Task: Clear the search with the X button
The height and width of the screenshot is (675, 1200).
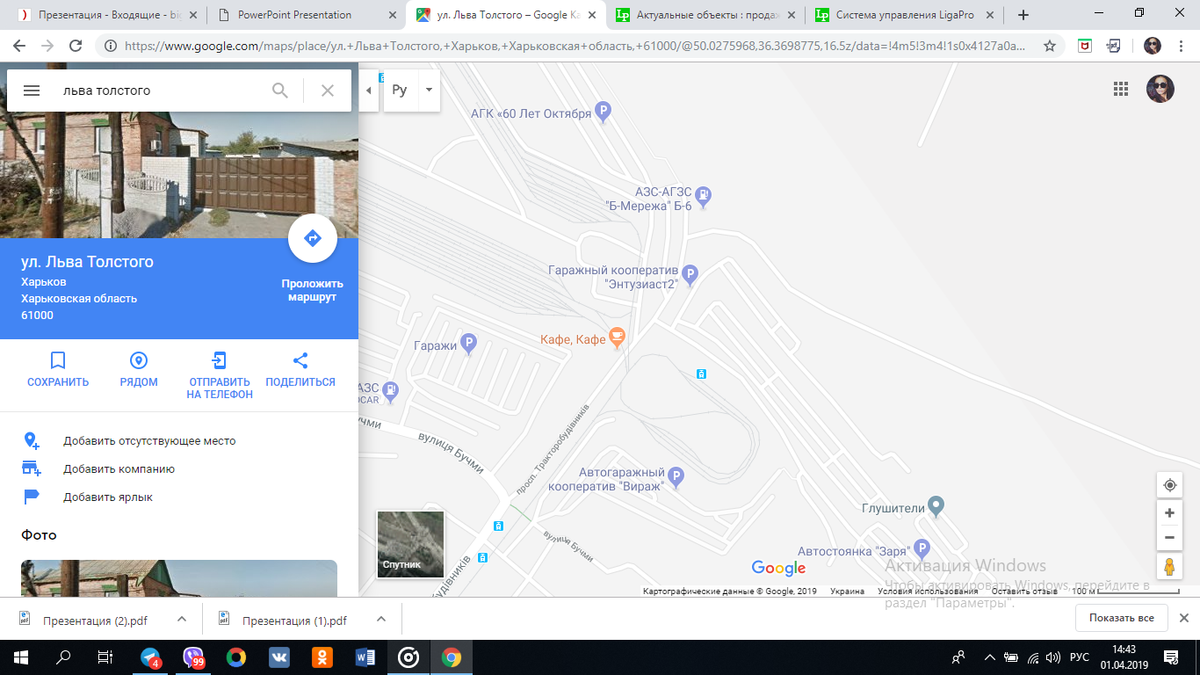Action: coord(327,90)
